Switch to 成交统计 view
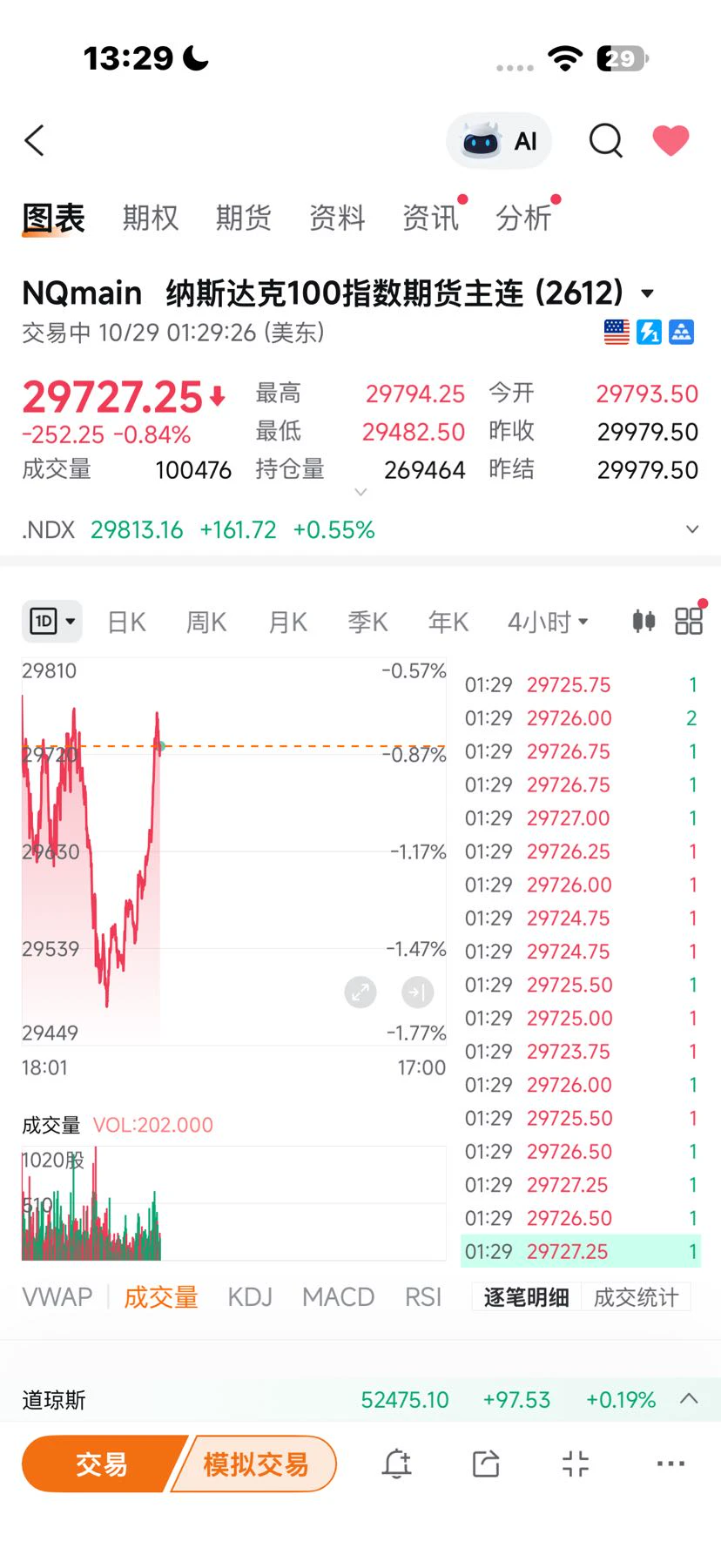Image resolution: width=721 pixels, height=1568 pixels. pos(636,1297)
